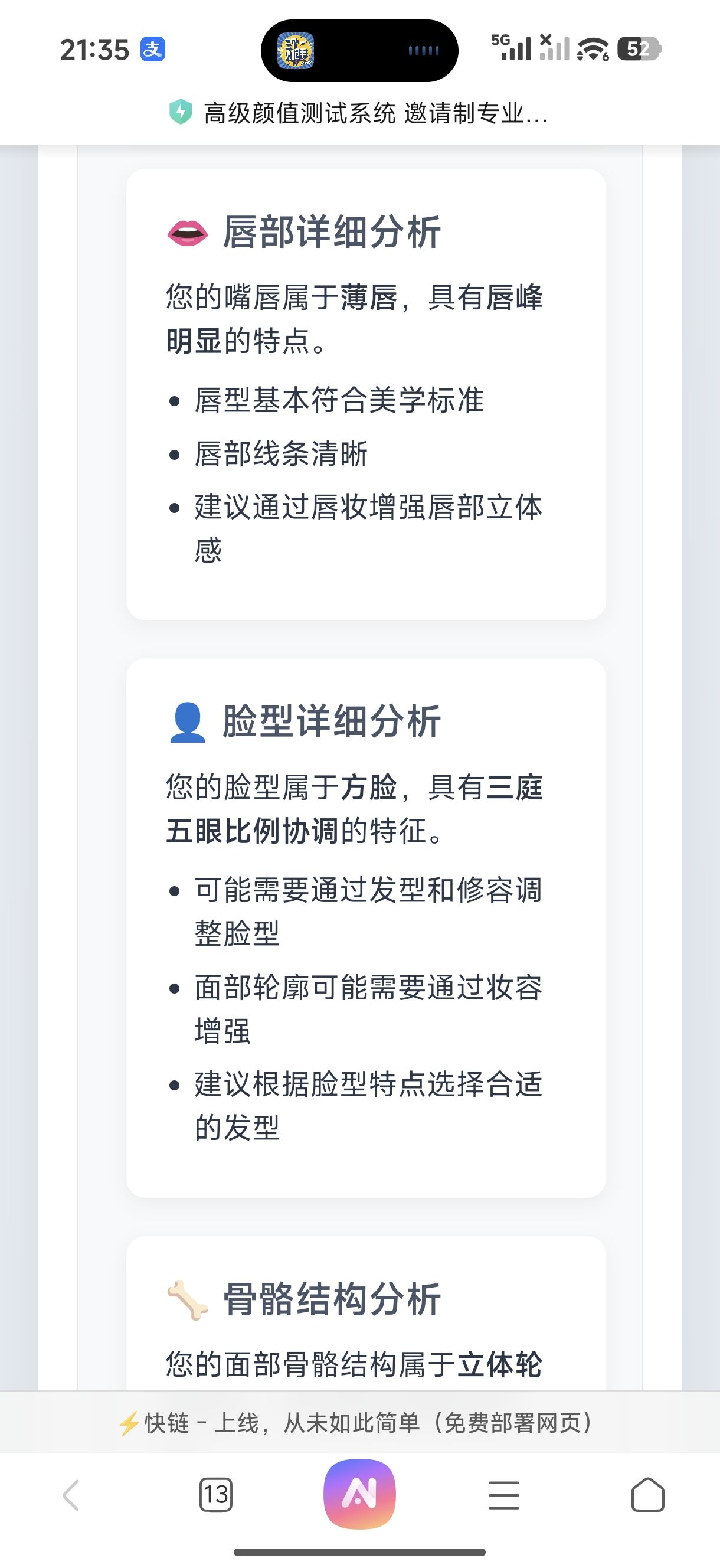This screenshot has height=1568, width=720.
Task: Tap the browser back arrow
Action: coord(71,1495)
